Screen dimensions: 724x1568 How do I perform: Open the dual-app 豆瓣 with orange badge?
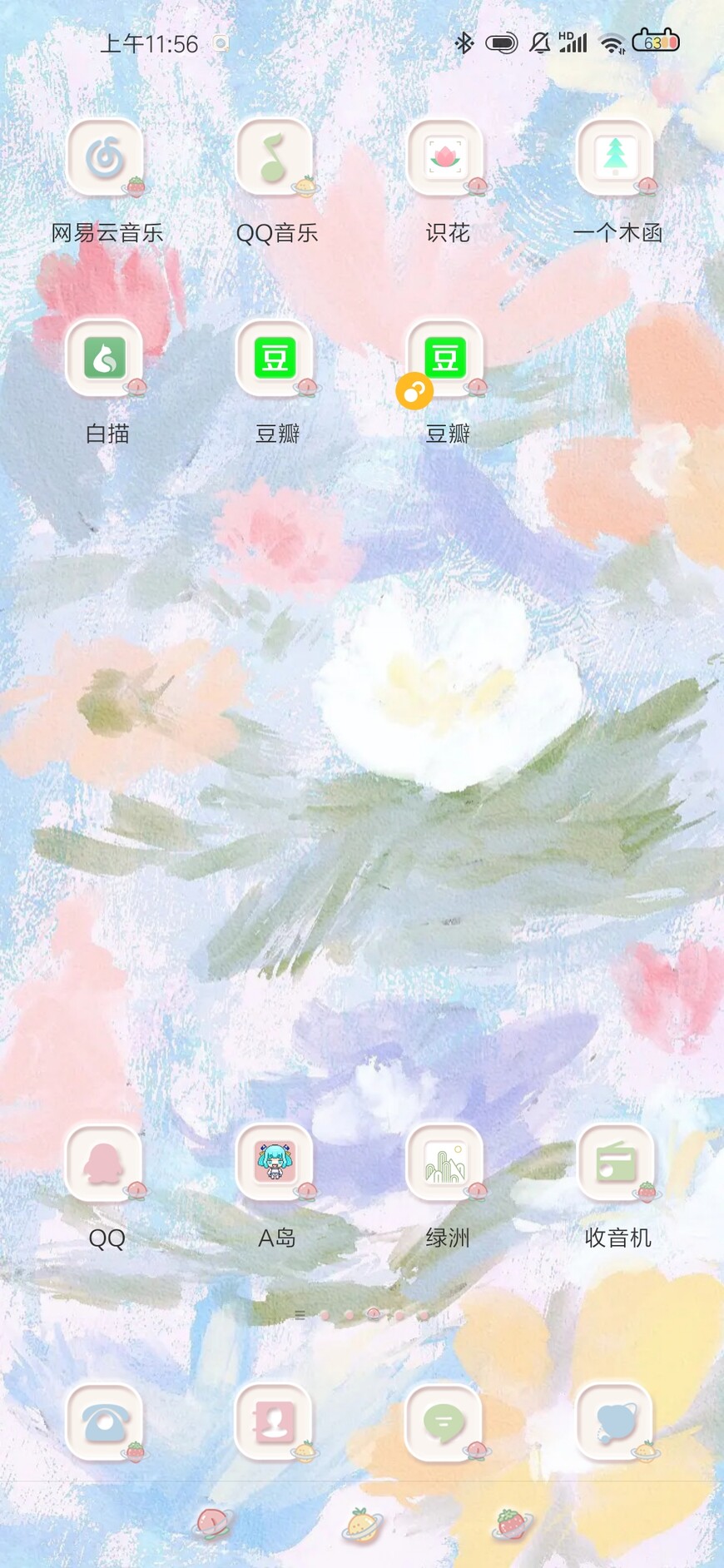click(x=445, y=359)
